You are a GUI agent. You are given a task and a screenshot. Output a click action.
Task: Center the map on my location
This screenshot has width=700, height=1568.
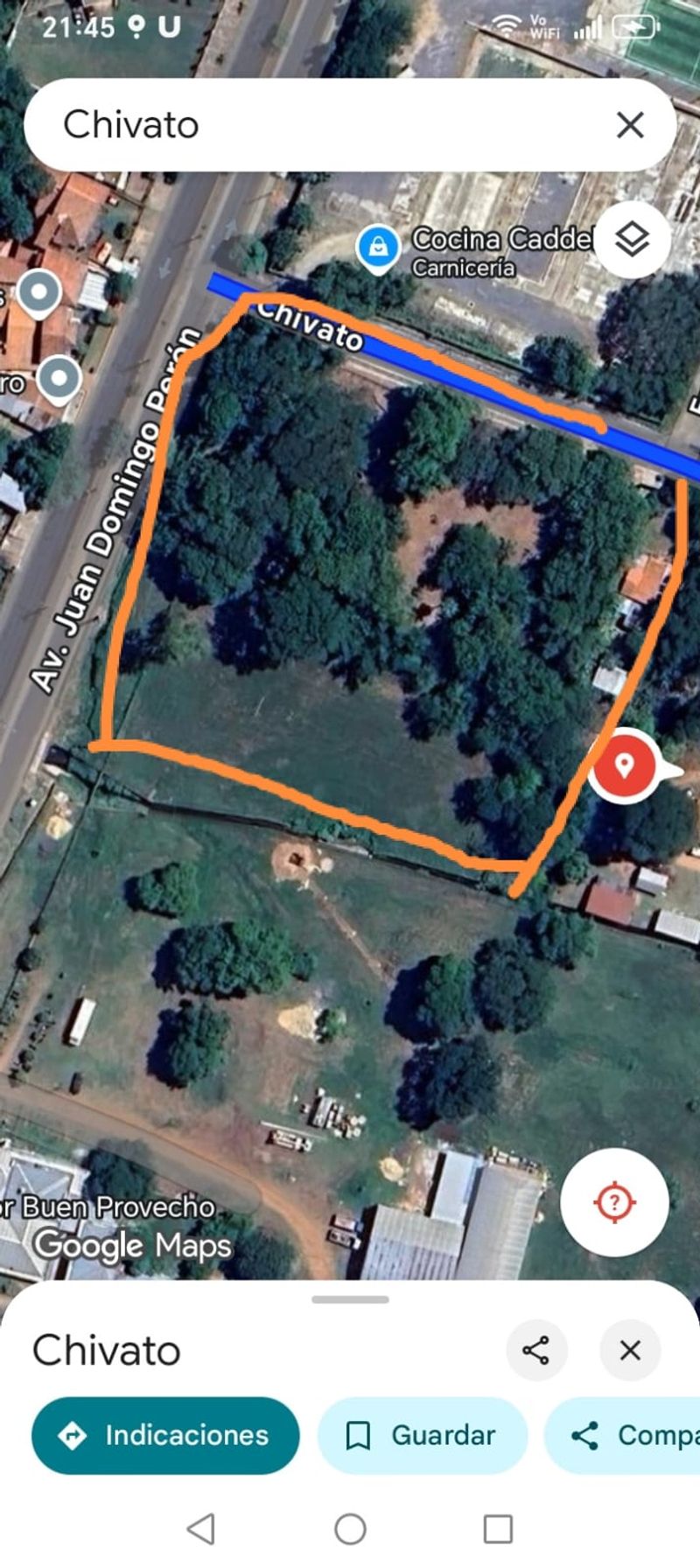point(614,1201)
